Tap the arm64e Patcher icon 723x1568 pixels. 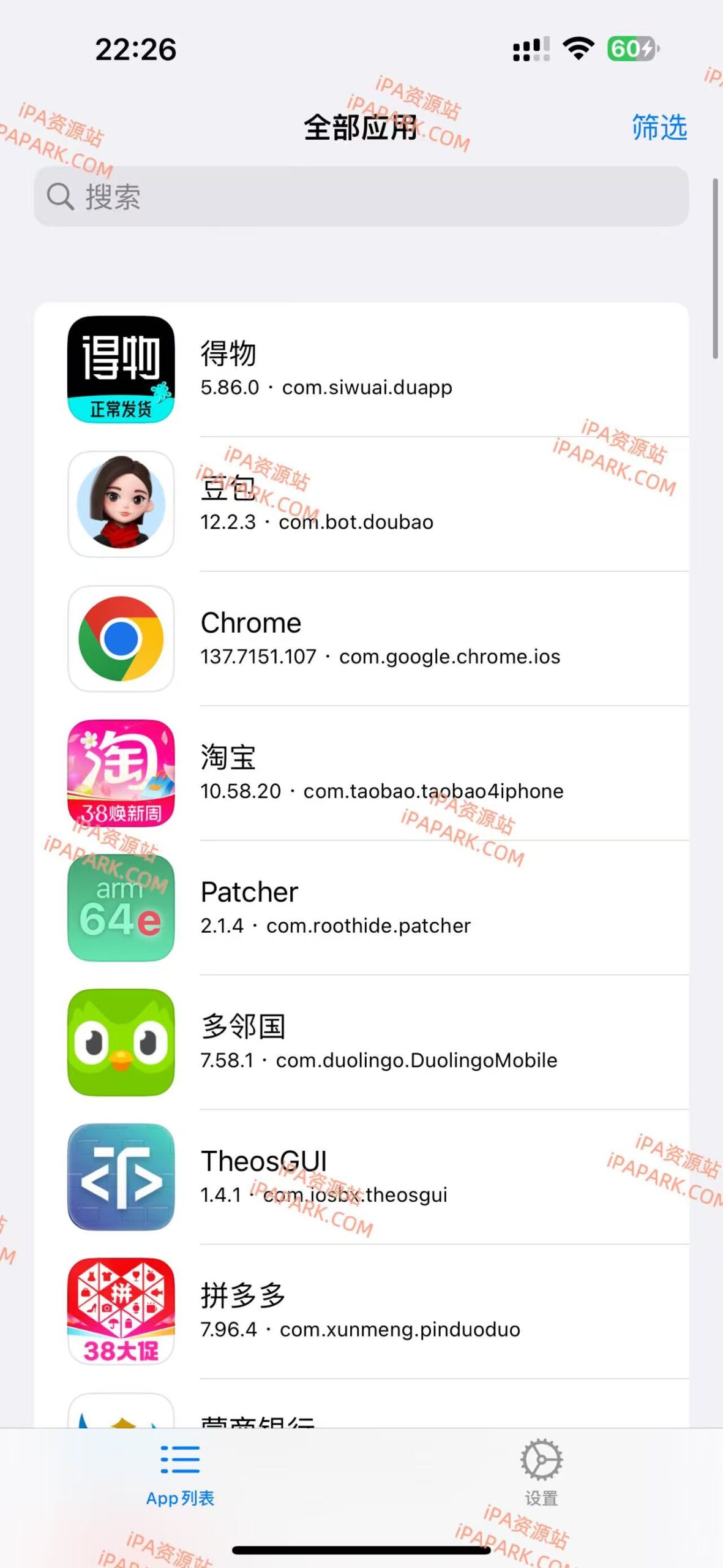coord(121,908)
